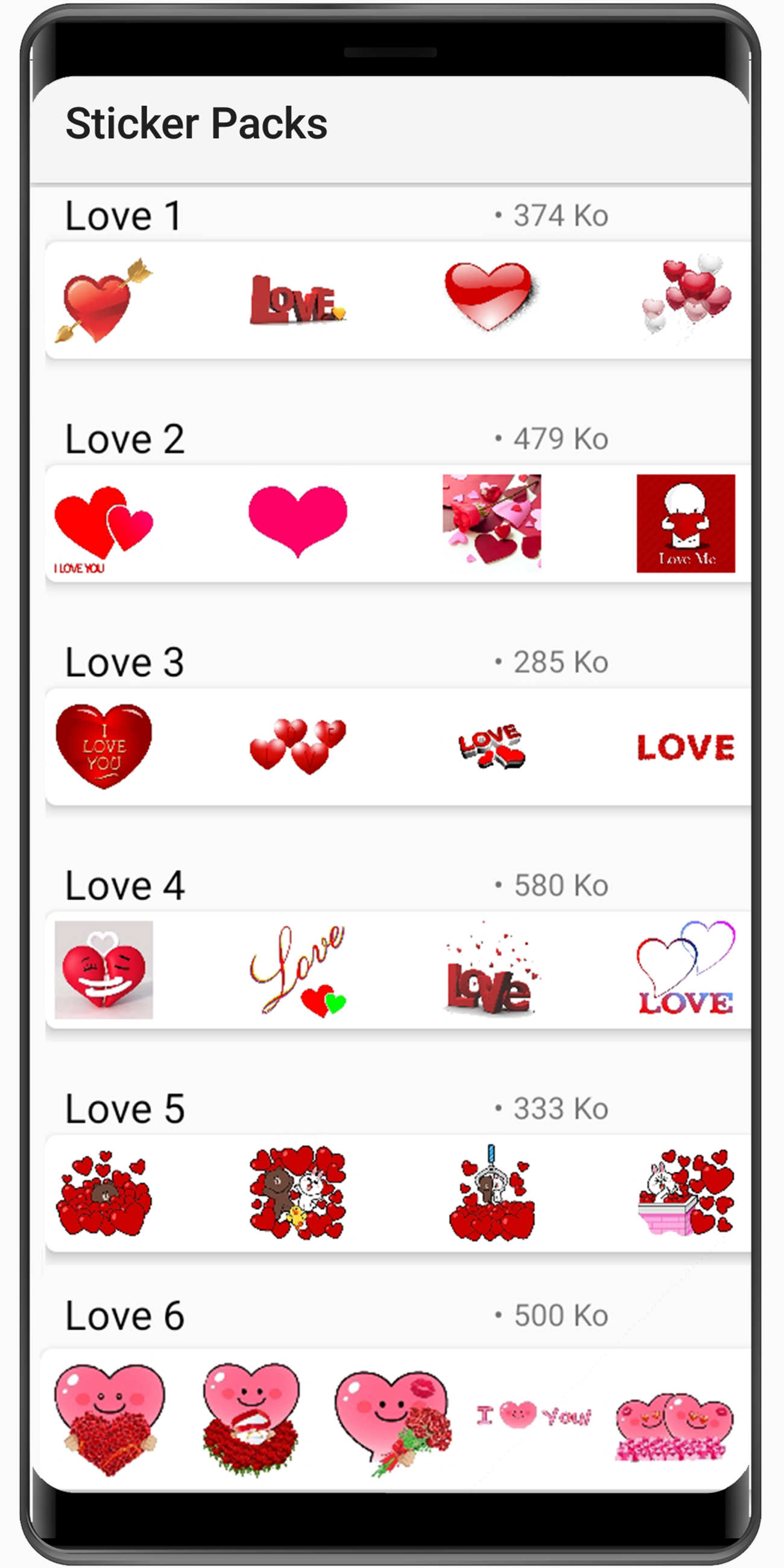Screen dimensions: 784x1568
Task: Open the Love 3 sticker pack
Action: coord(125,662)
